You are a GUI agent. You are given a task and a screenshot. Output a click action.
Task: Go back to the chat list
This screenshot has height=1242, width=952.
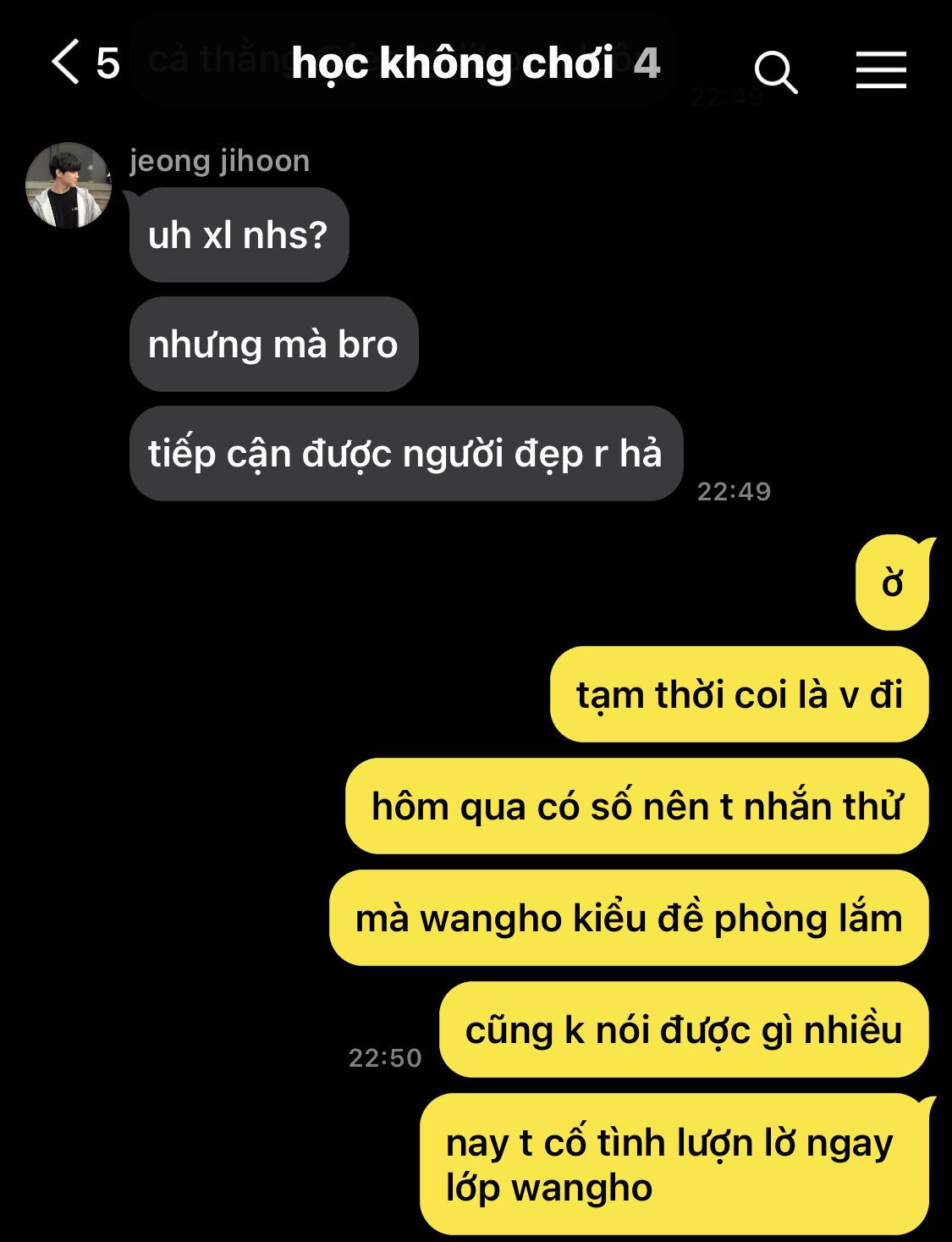click(x=68, y=63)
